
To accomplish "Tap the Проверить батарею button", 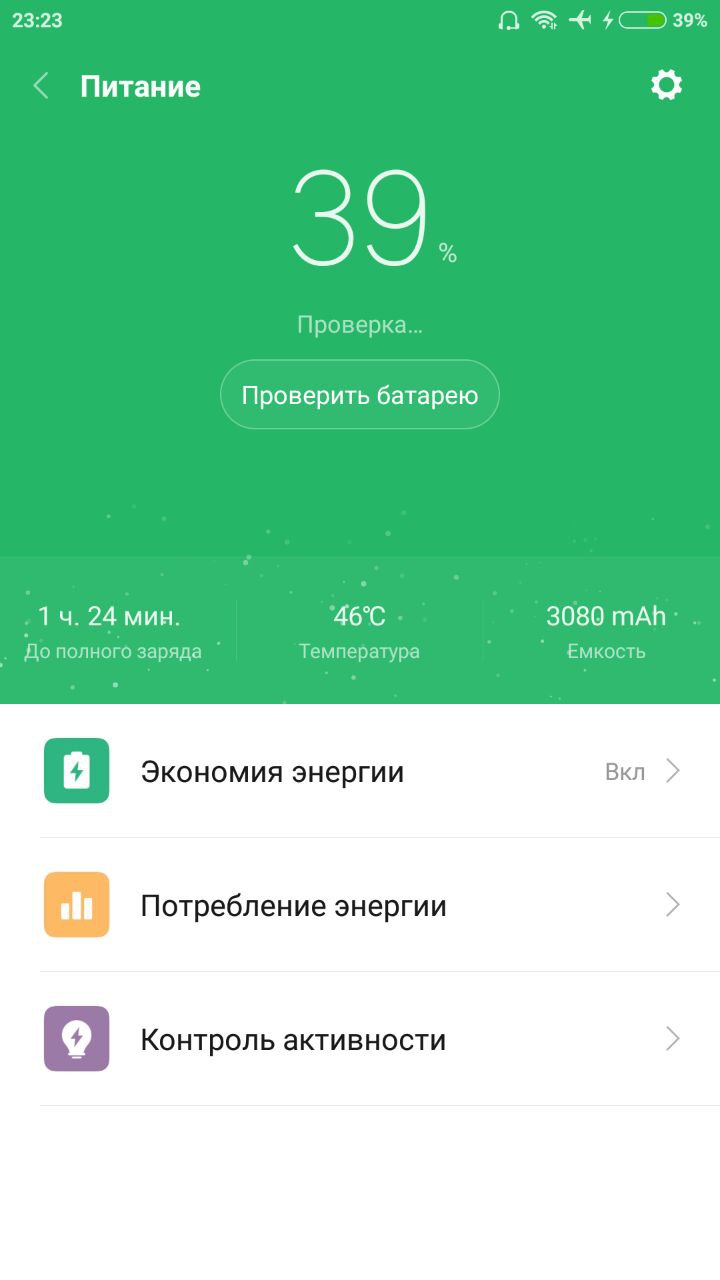I will click(360, 395).
